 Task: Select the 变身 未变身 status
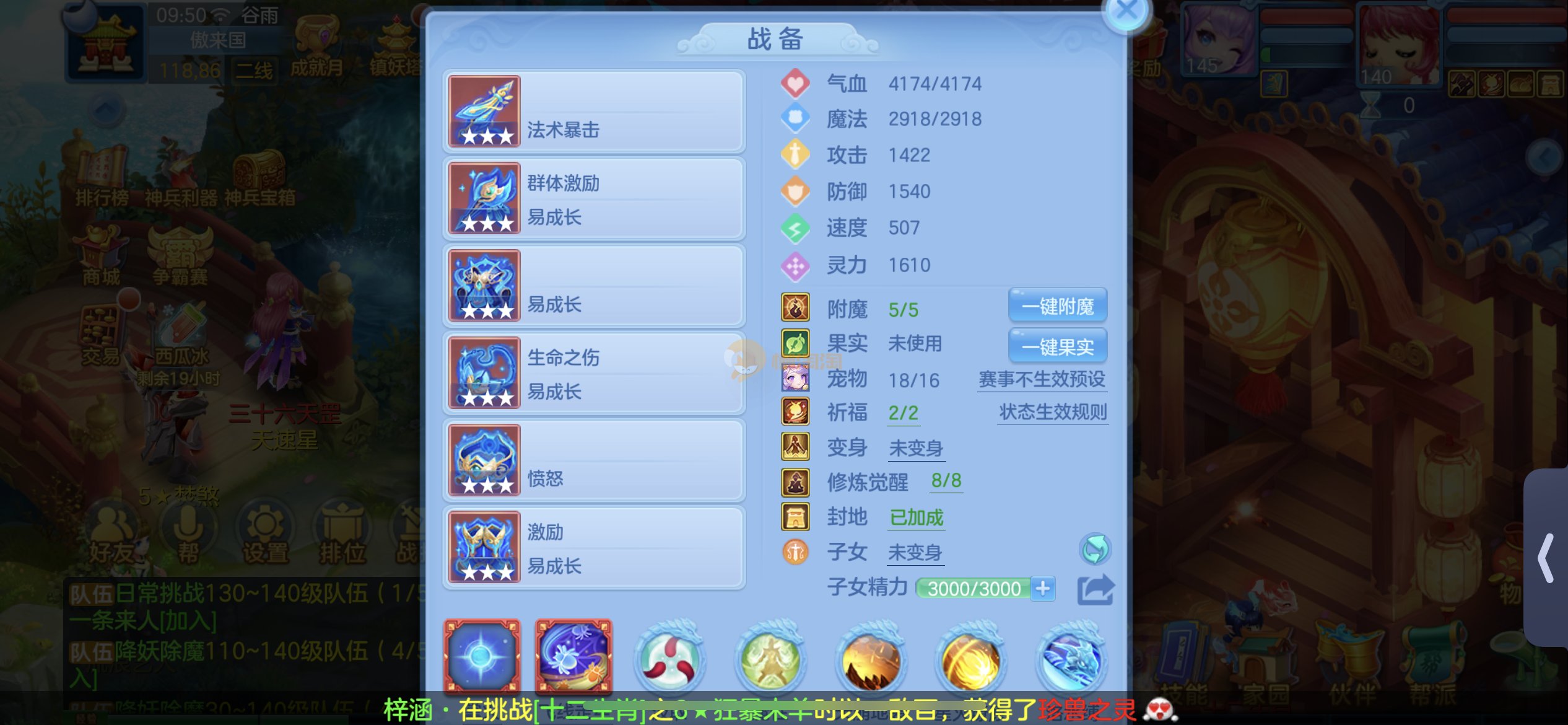click(916, 448)
